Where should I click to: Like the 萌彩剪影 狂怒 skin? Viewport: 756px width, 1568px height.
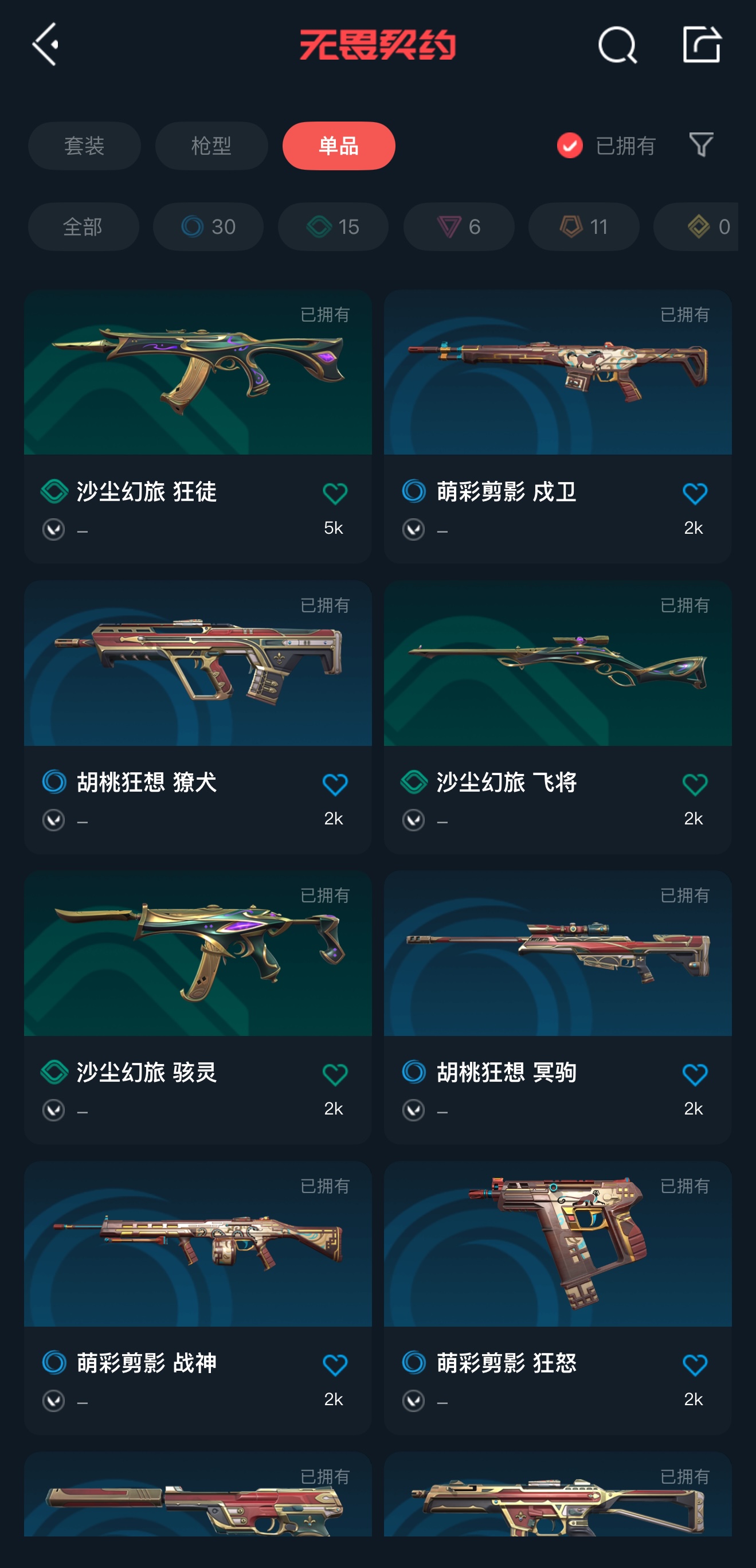click(695, 1365)
